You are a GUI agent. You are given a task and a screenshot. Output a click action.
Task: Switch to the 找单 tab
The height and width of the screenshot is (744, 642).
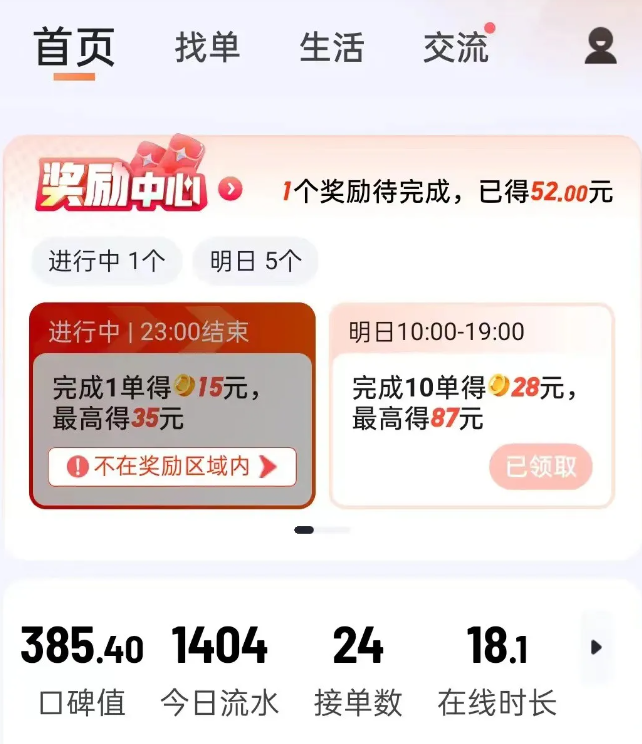pyautogui.click(x=207, y=47)
